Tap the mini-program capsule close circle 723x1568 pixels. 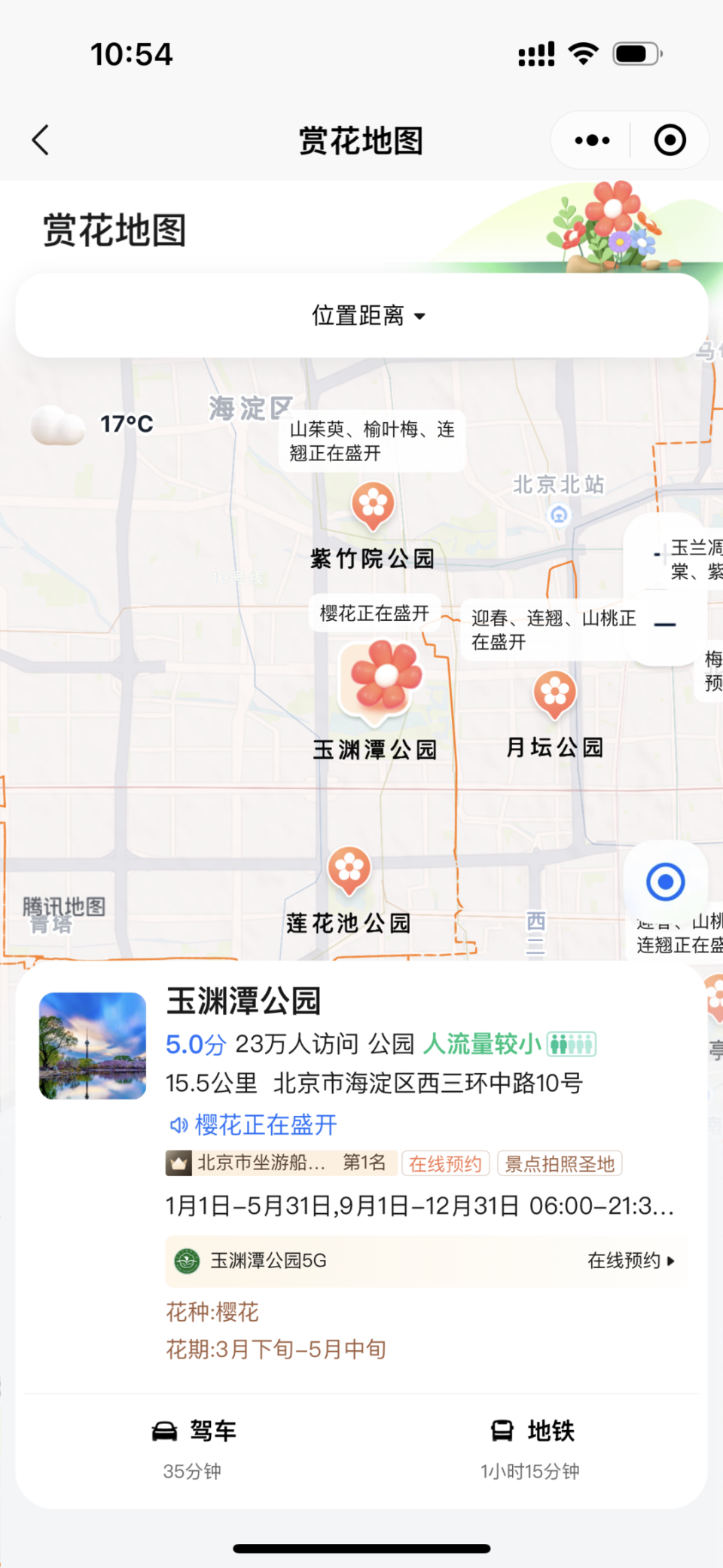669,139
